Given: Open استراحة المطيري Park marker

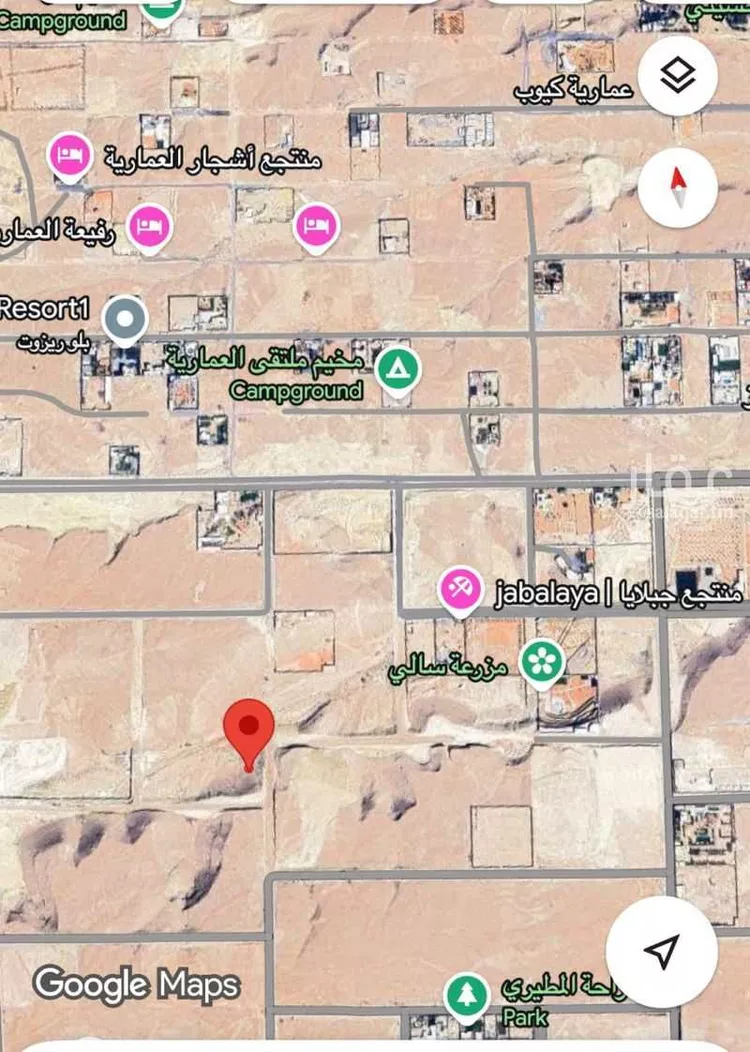Looking at the screenshot, I should (x=466, y=994).
